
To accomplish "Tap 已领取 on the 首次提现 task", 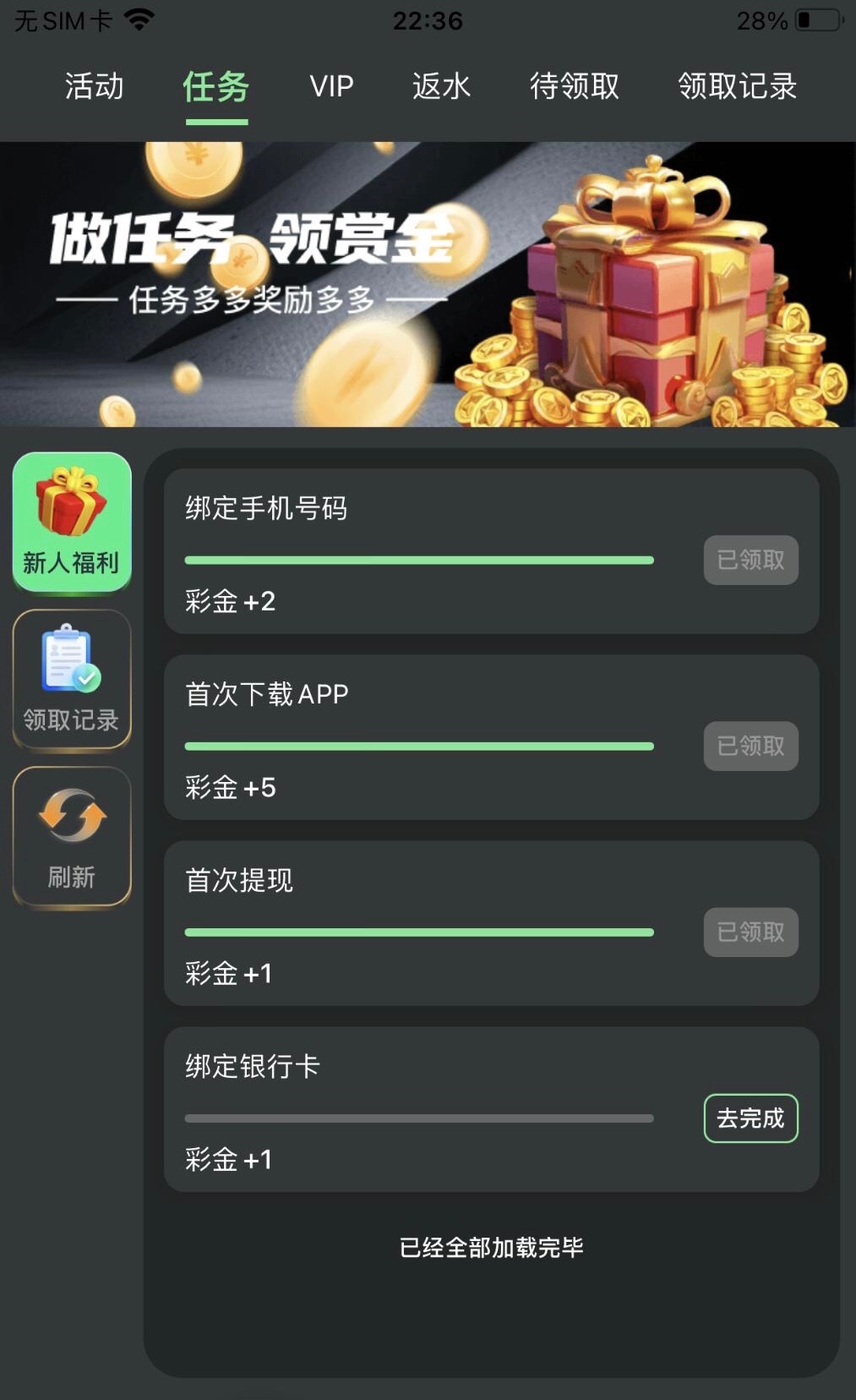I will click(x=750, y=932).
